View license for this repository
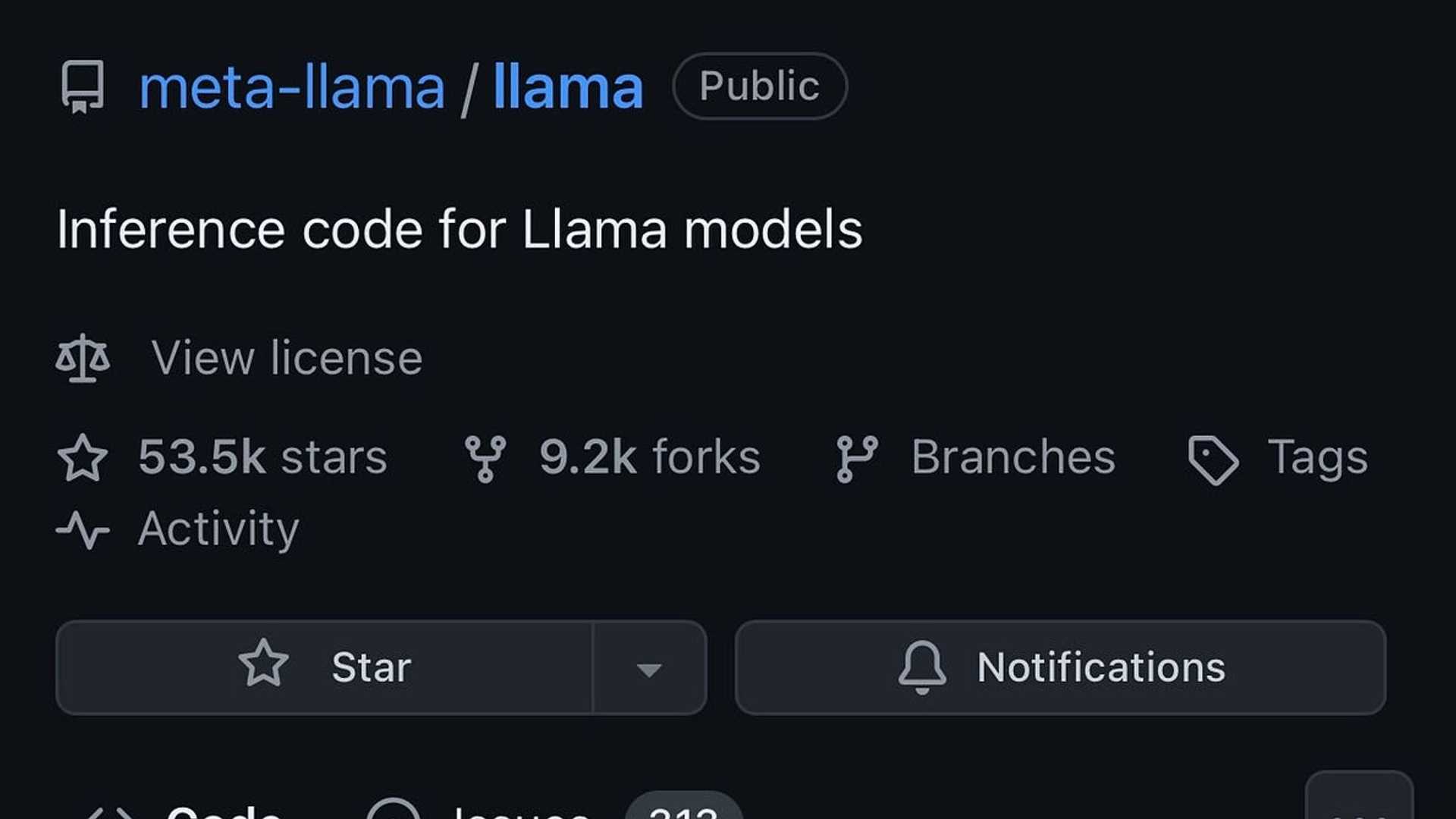1456x819 pixels. 286,358
